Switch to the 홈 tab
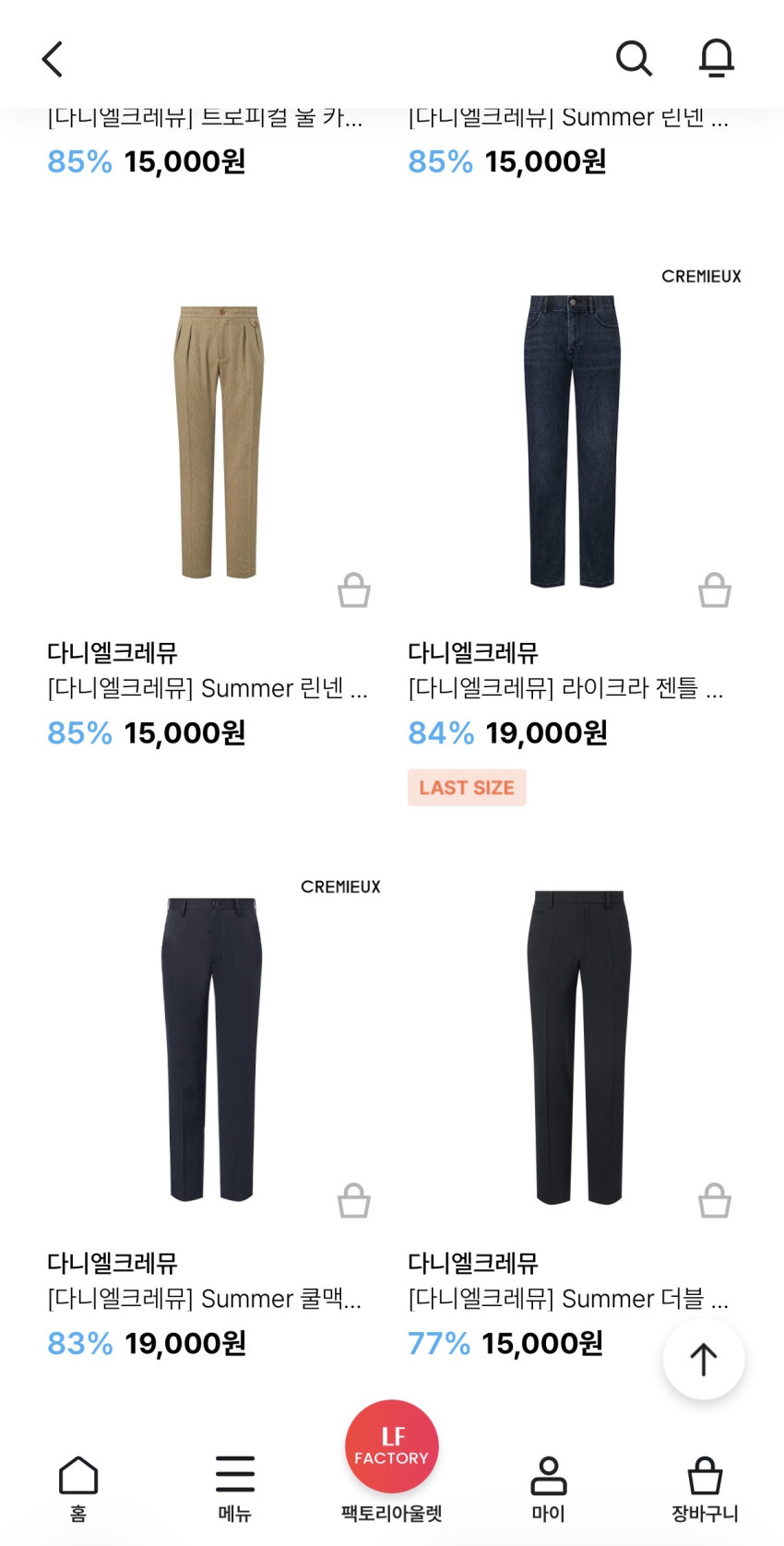The image size is (784, 1546). [x=78, y=1486]
